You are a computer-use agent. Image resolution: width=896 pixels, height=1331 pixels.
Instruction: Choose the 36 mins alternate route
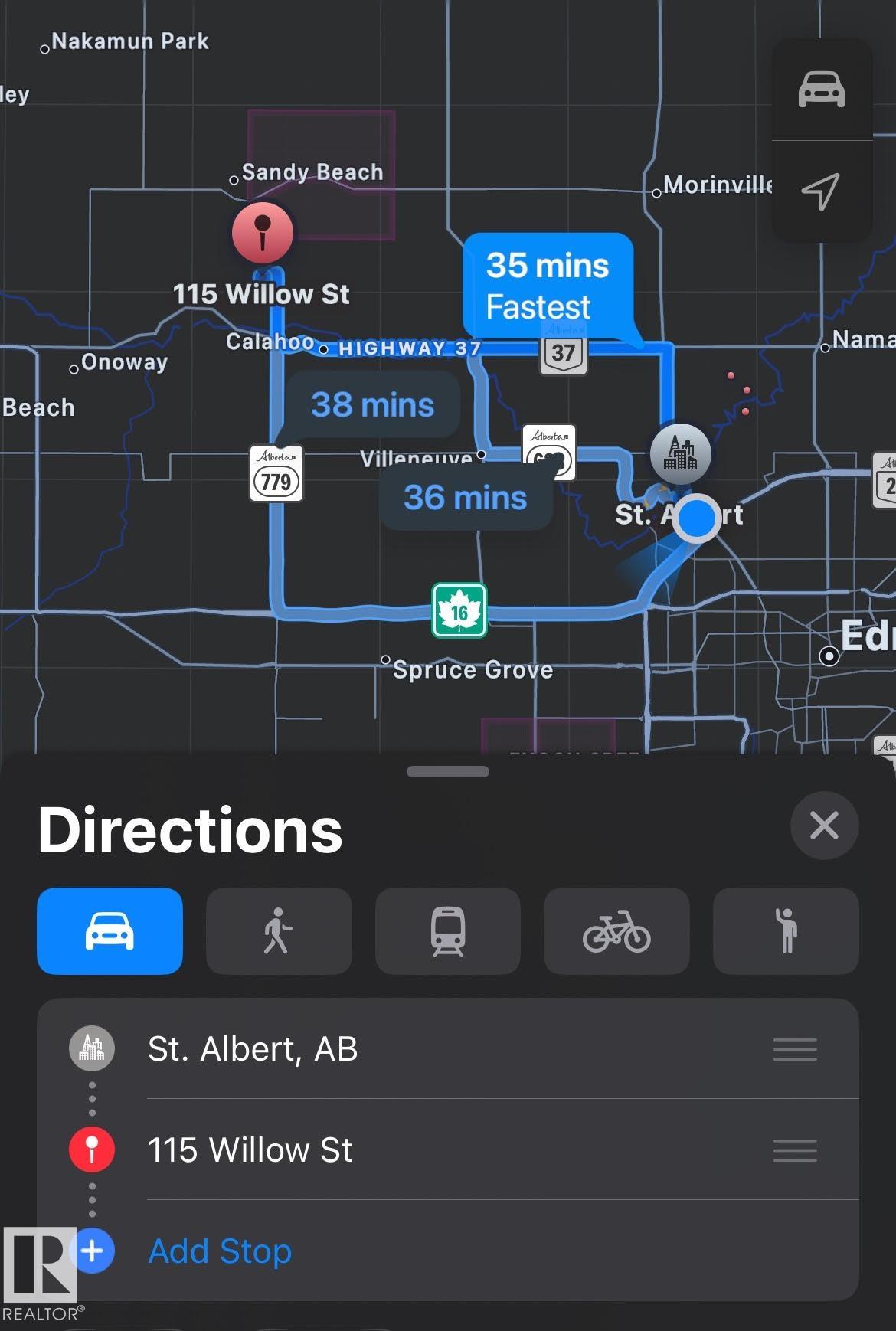coord(465,498)
